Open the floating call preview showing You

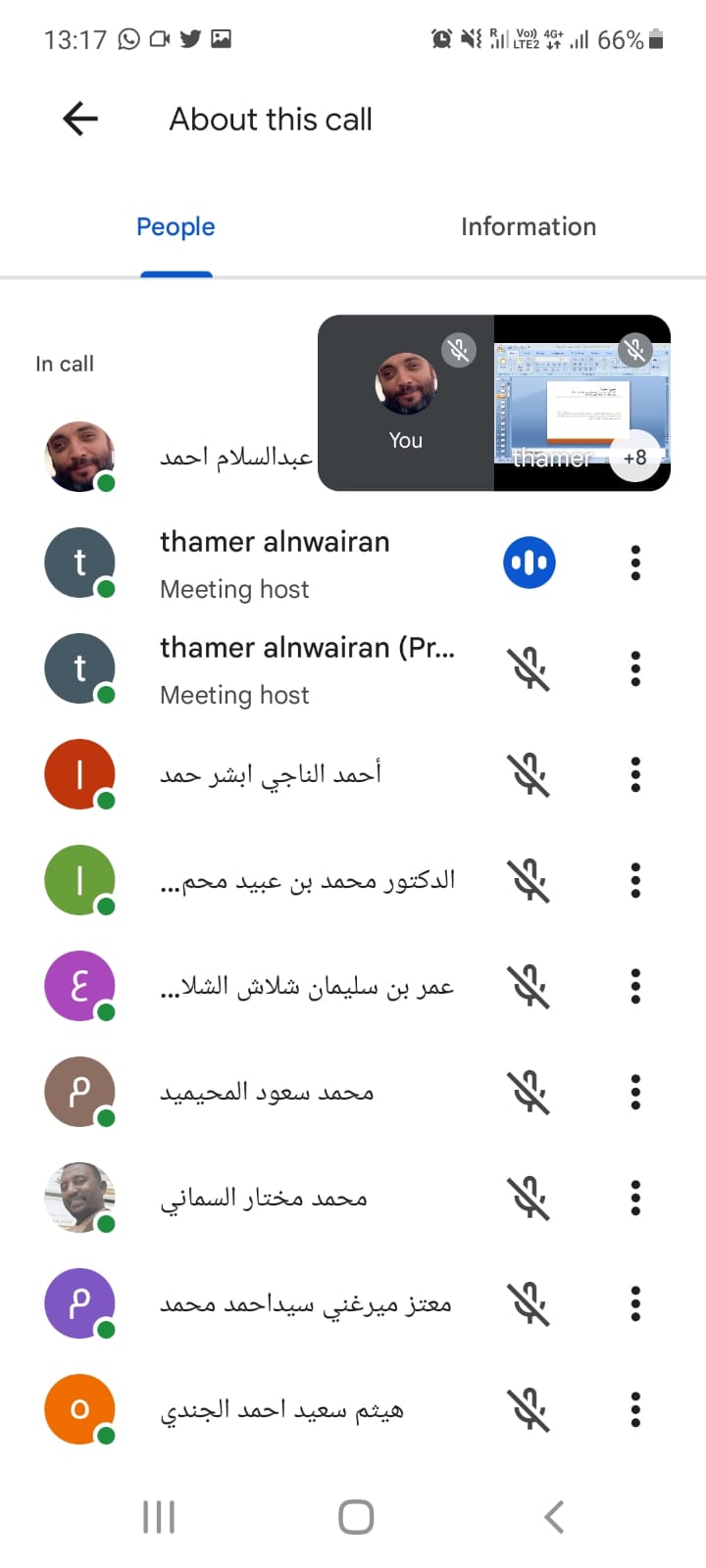[406, 403]
